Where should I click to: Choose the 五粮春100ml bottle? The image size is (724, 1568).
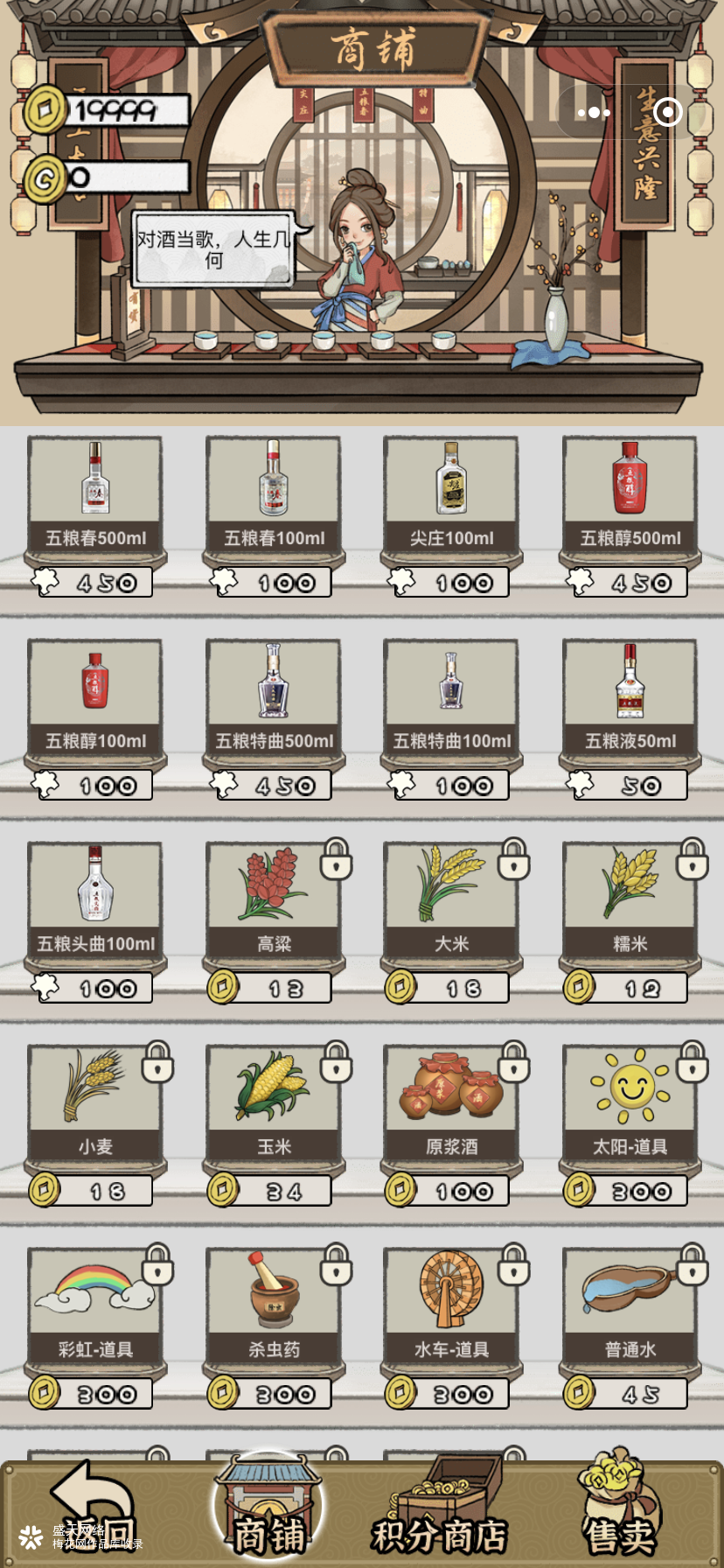pos(274,494)
